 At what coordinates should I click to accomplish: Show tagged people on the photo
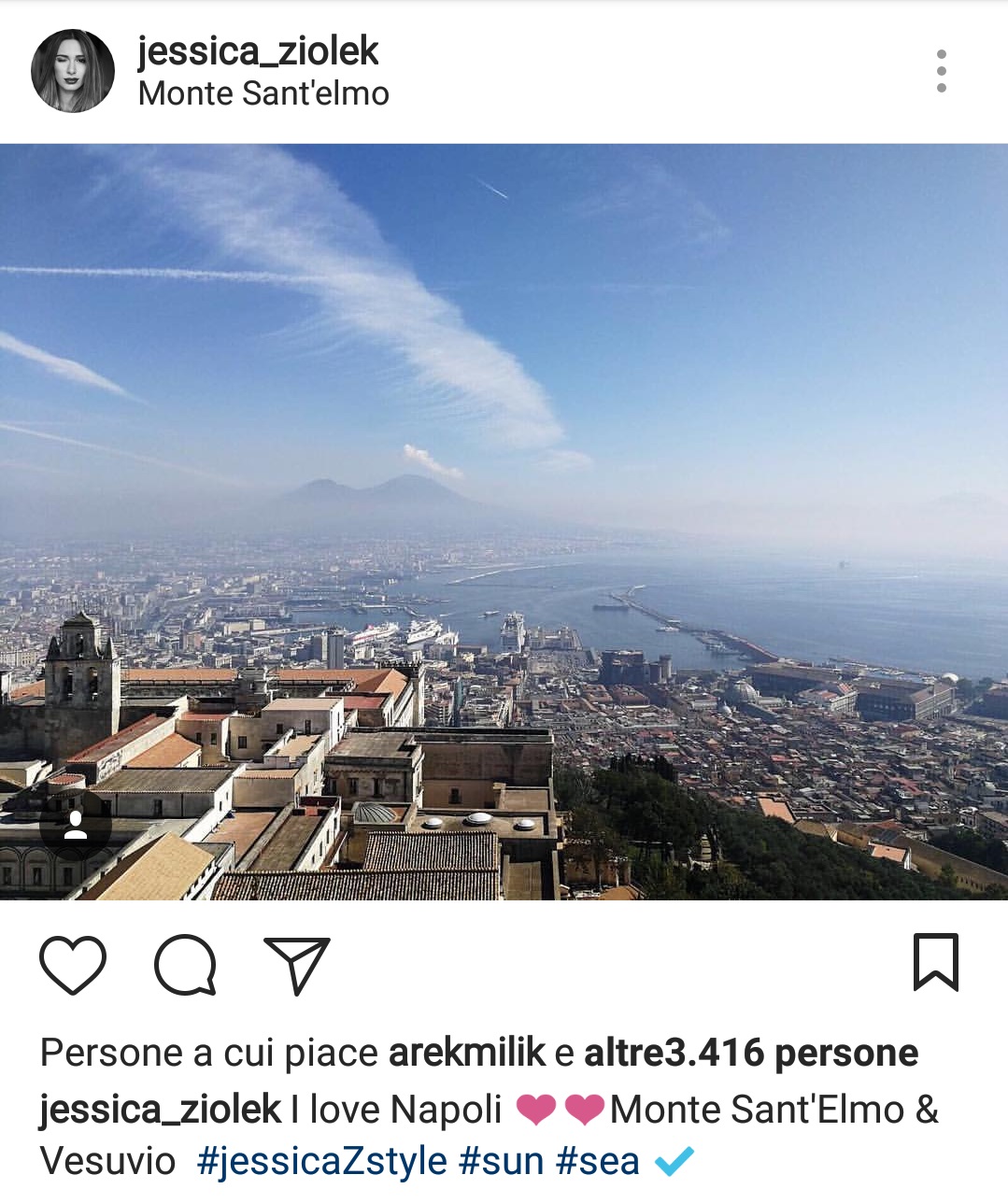[76, 826]
